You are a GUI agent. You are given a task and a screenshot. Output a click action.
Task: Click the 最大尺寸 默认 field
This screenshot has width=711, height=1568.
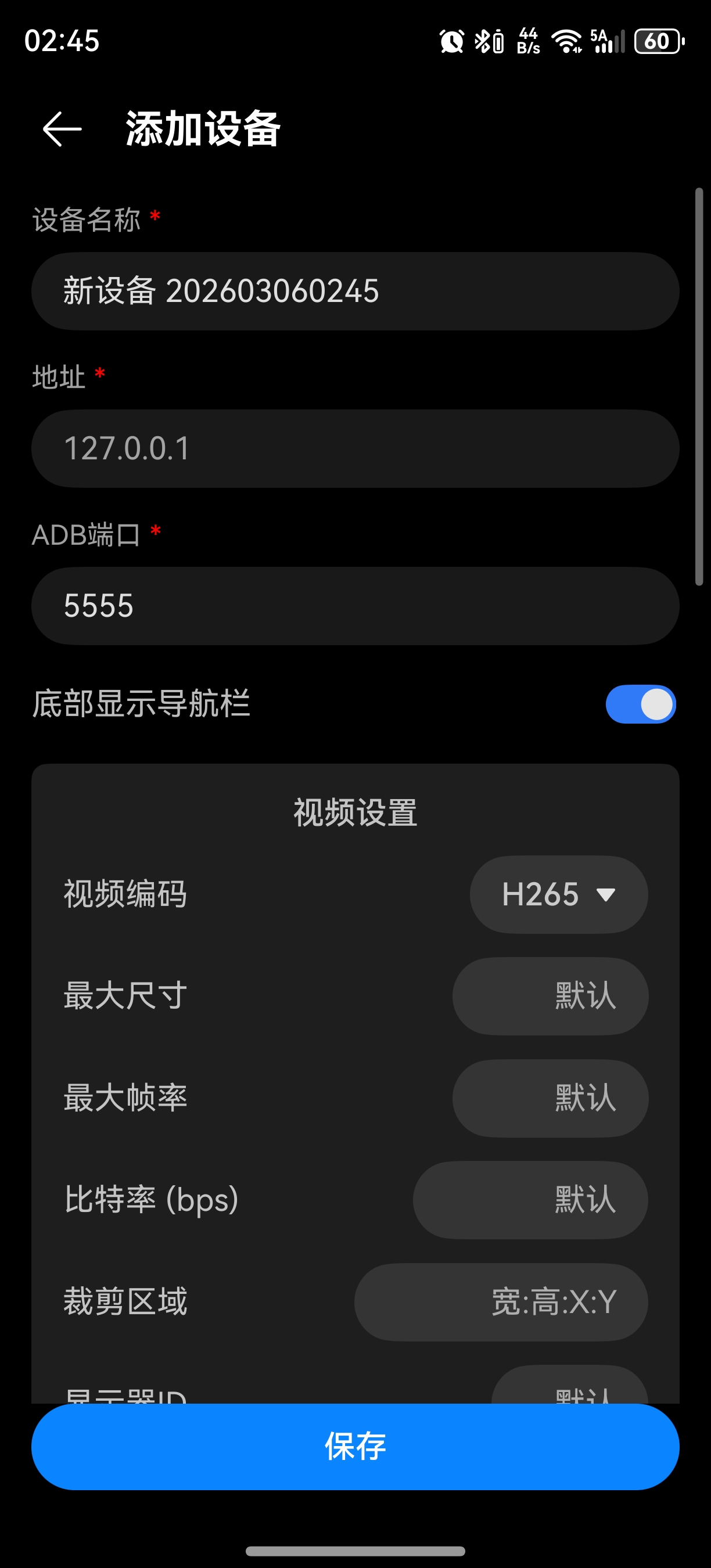pyautogui.click(x=549, y=997)
